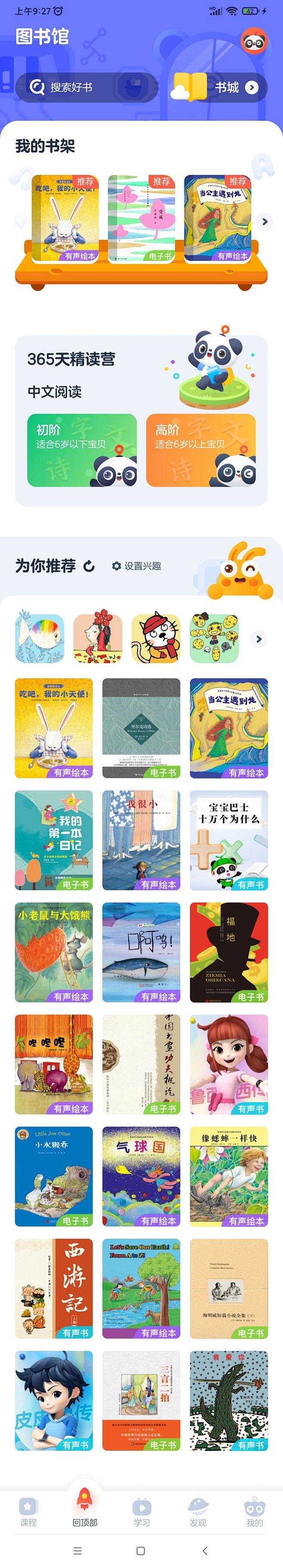Open the picture book 小老鼠与大饿熊

[x=54, y=952]
